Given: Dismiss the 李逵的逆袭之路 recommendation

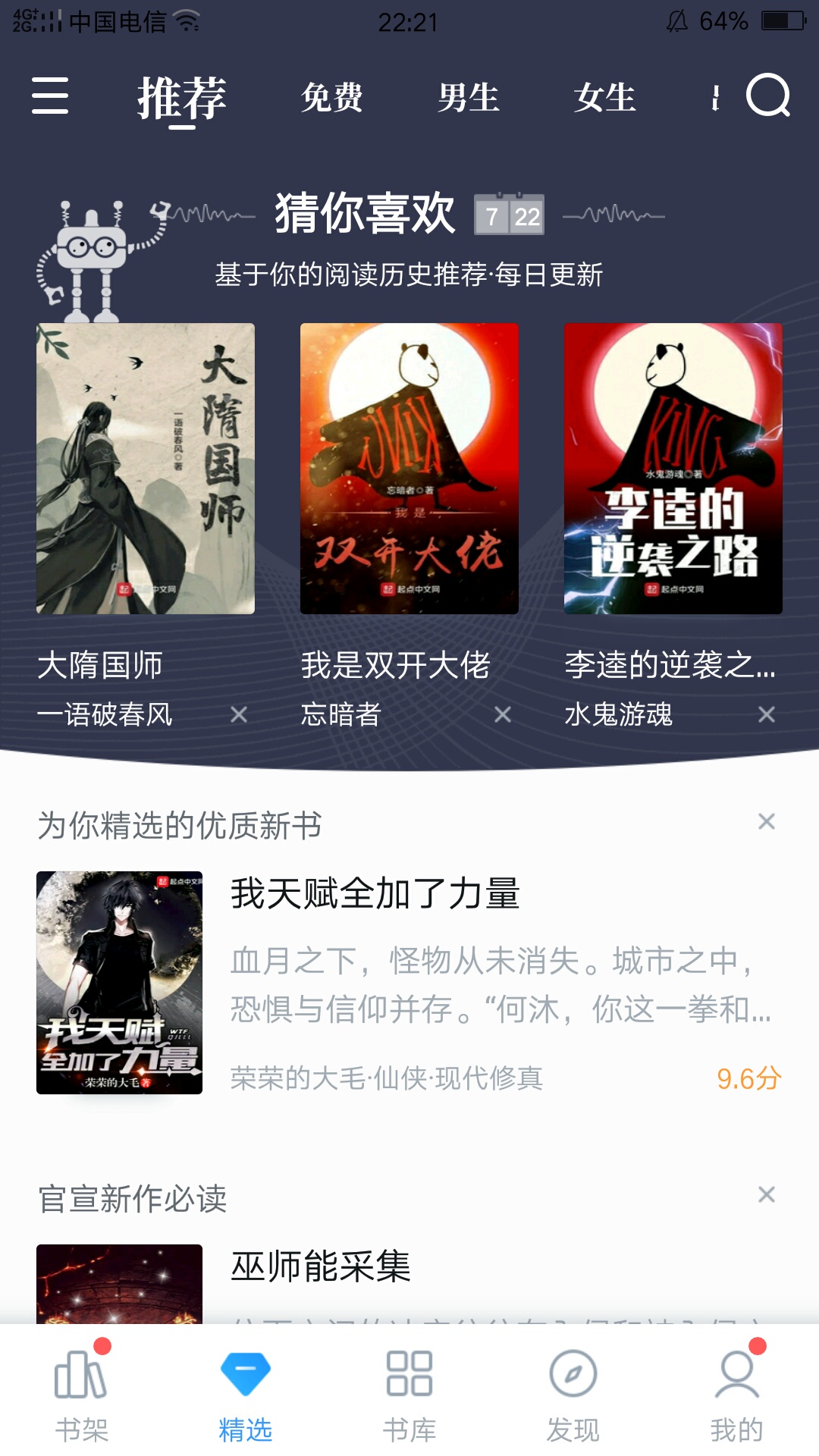Looking at the screenshot, I should point(767,714).
